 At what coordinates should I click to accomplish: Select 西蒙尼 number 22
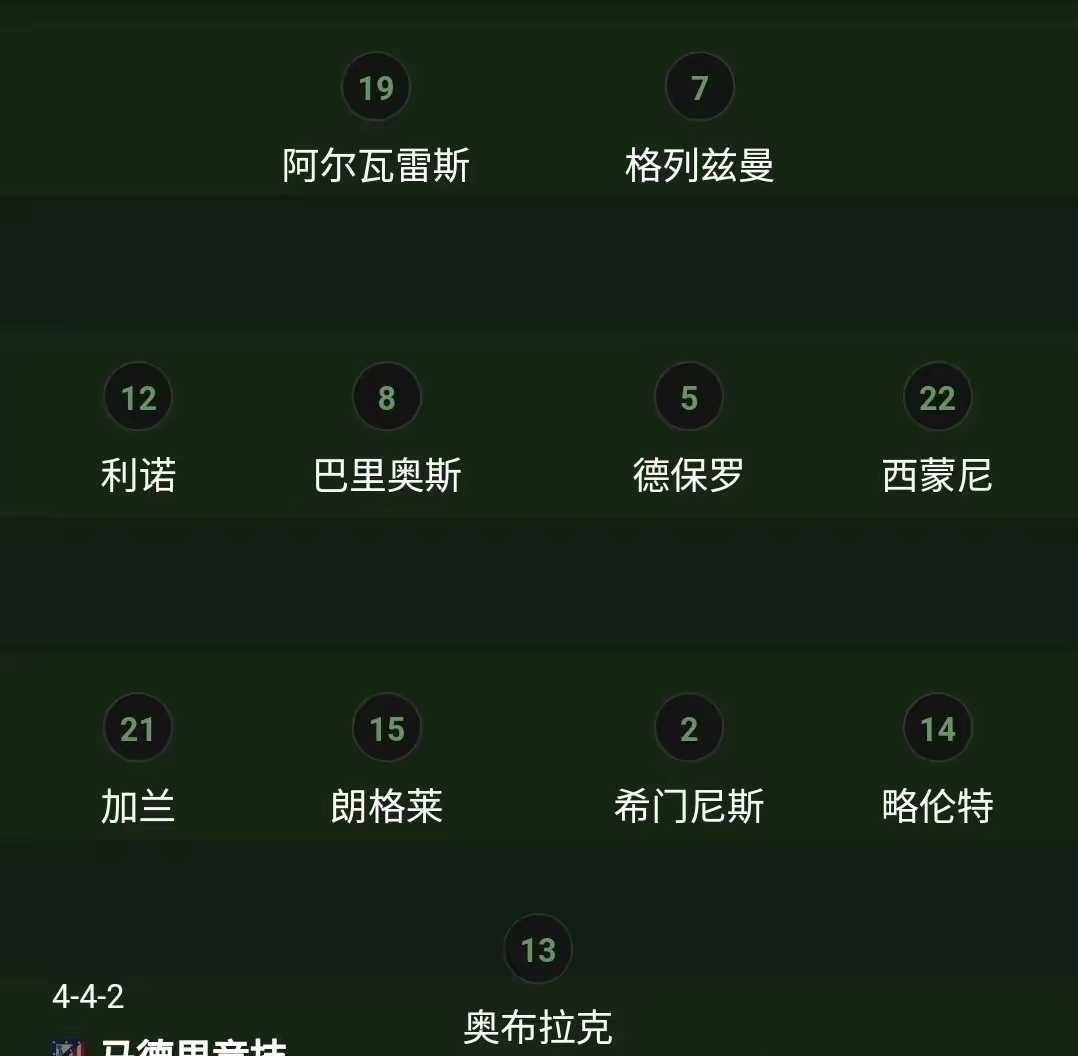pyautogui.click(x=937, y=398)
